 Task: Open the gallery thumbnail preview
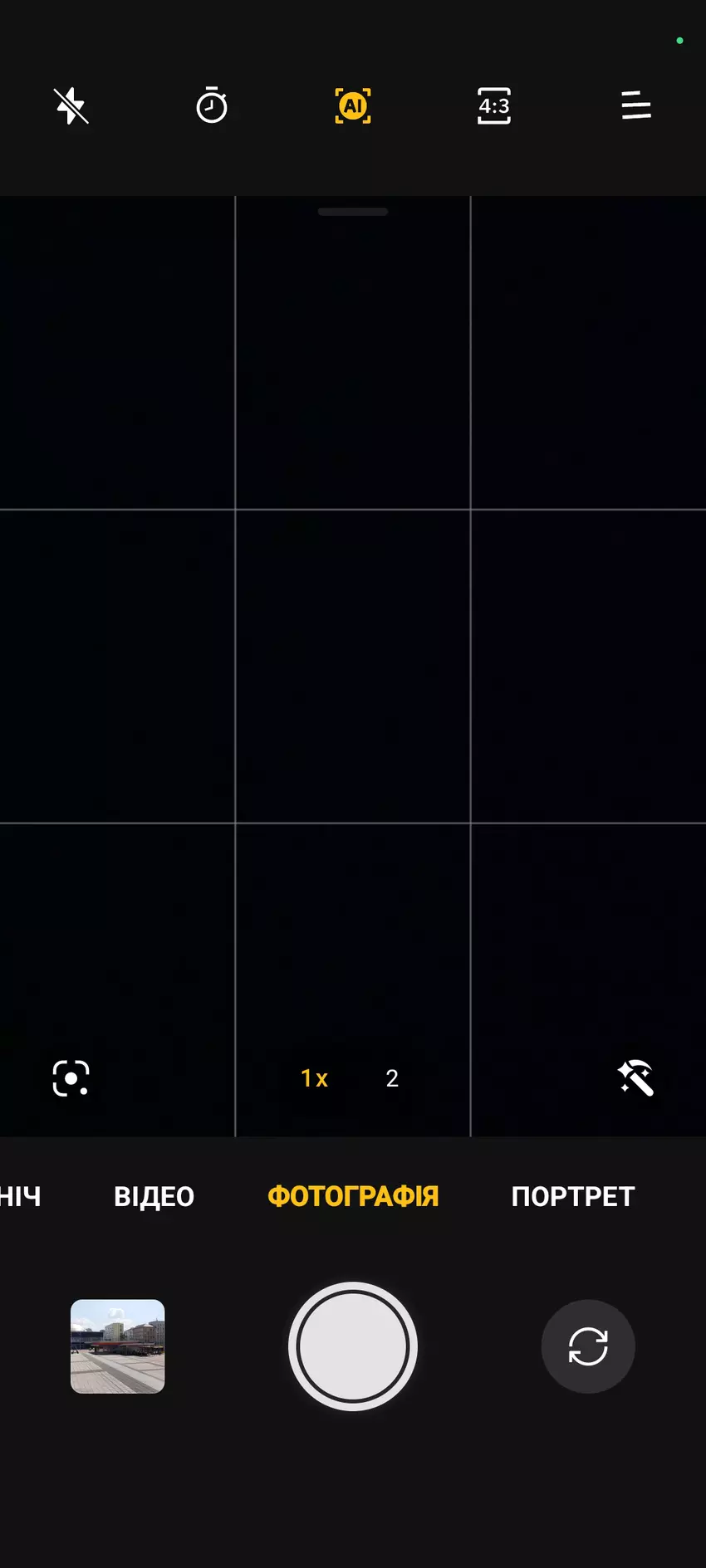117,1346
